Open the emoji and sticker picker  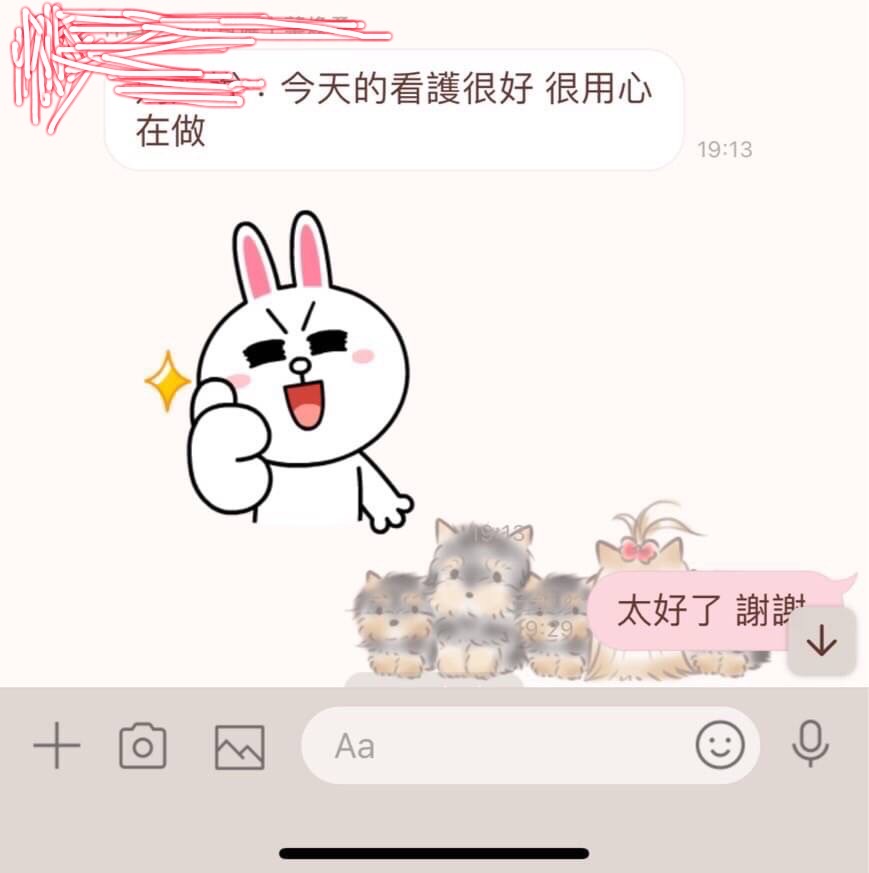click(x=720, y=746)
